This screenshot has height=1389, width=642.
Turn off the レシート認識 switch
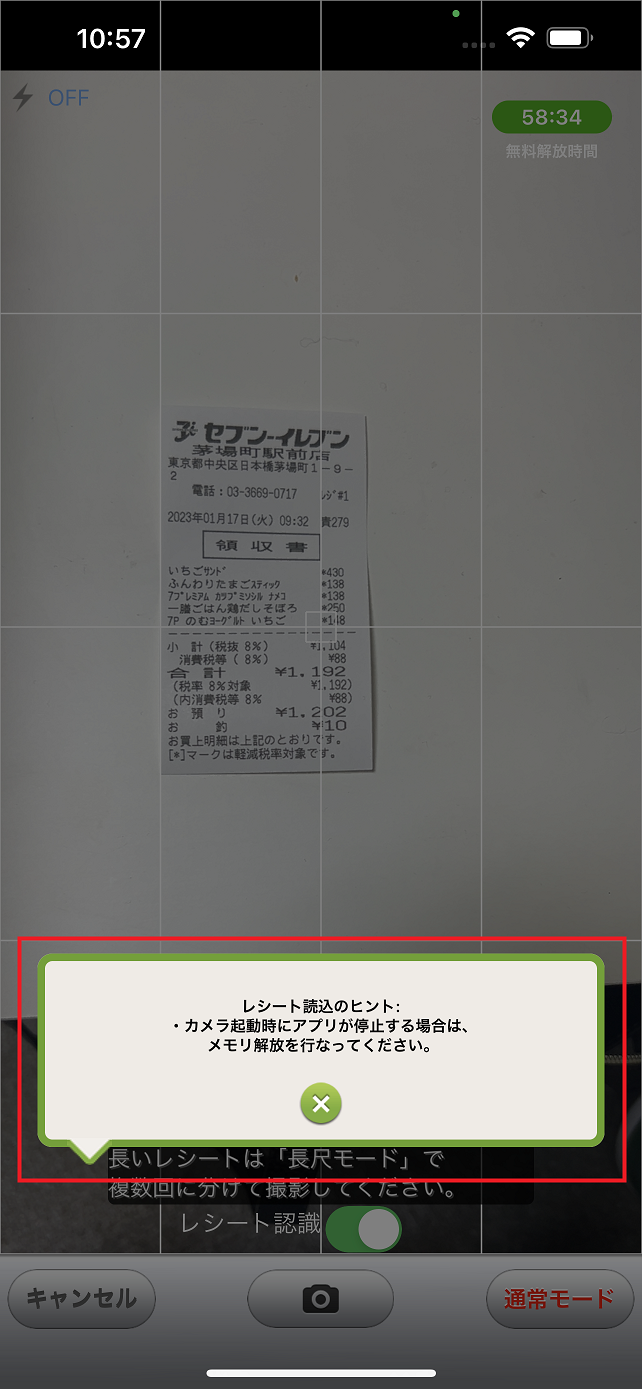pos(362,1229)
